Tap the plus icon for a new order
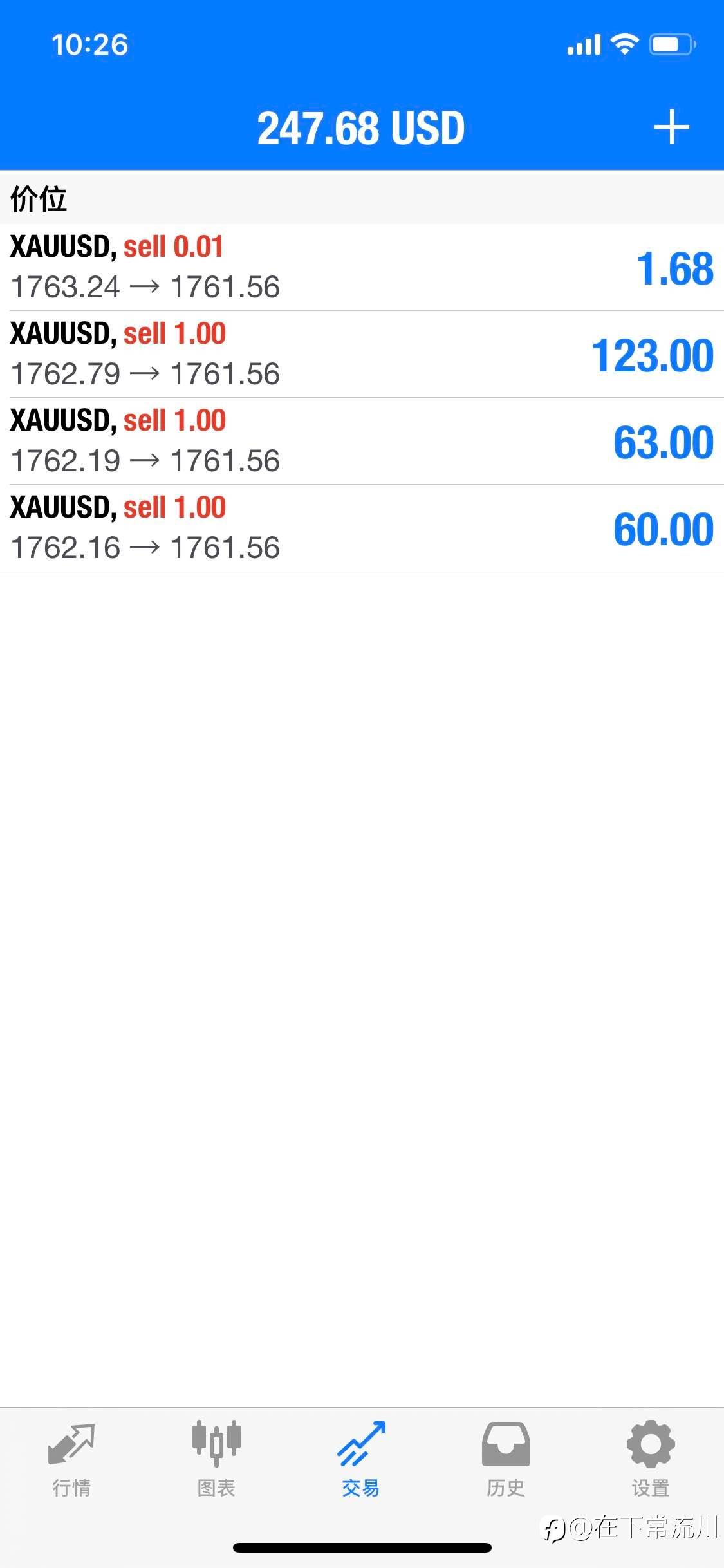 [671, 127]
